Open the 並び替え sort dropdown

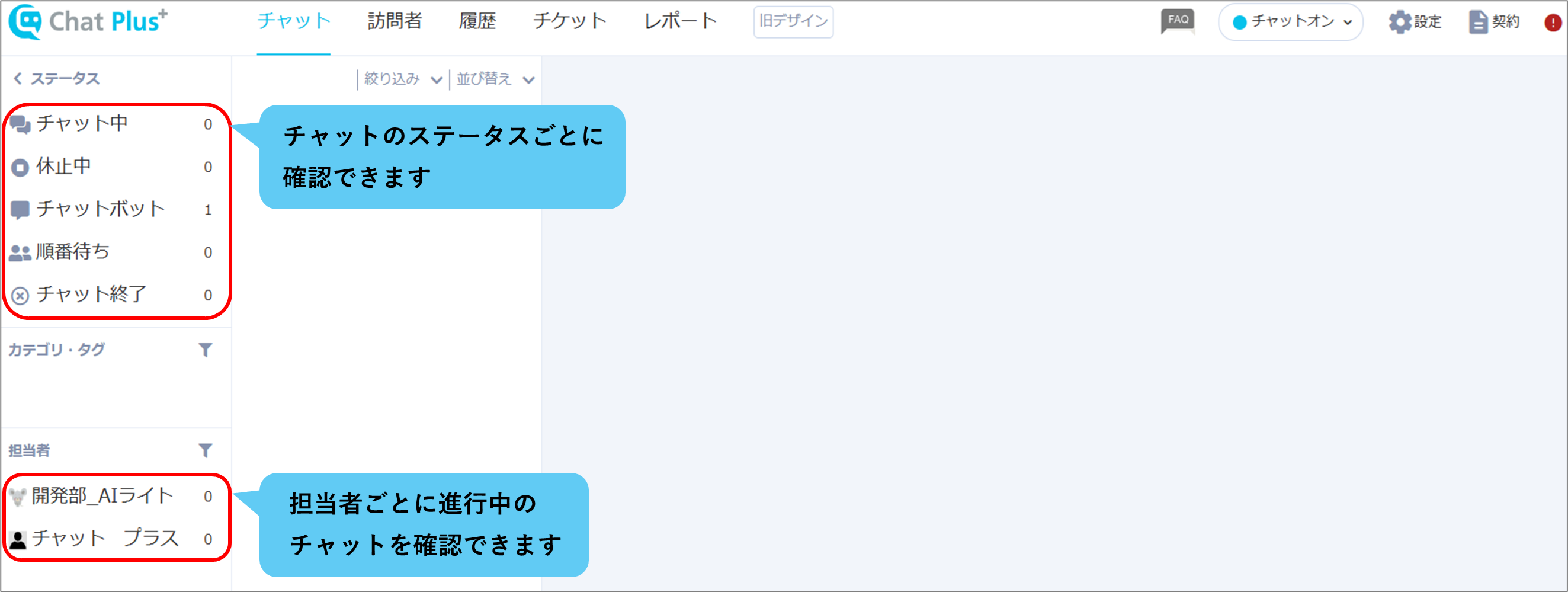tap(494, 79)
